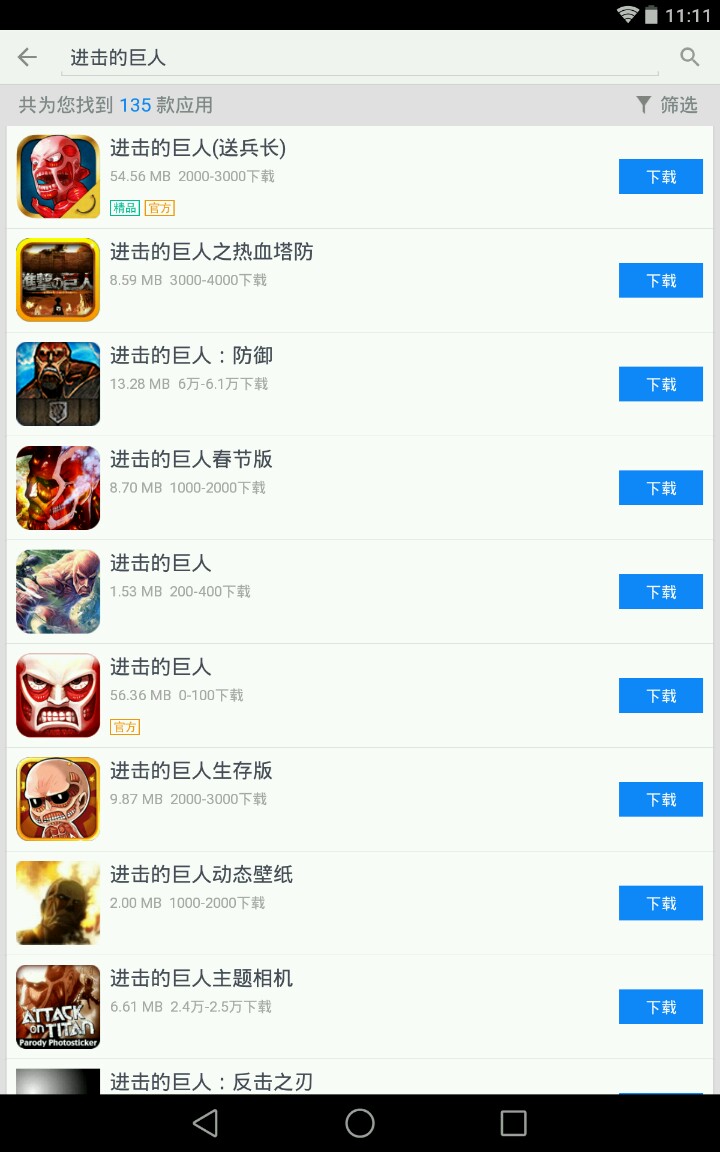The image size is (720, 1152).
Task: Open the 进击的巨人动态壁纸 result
Action: click(x=300, y=887)
